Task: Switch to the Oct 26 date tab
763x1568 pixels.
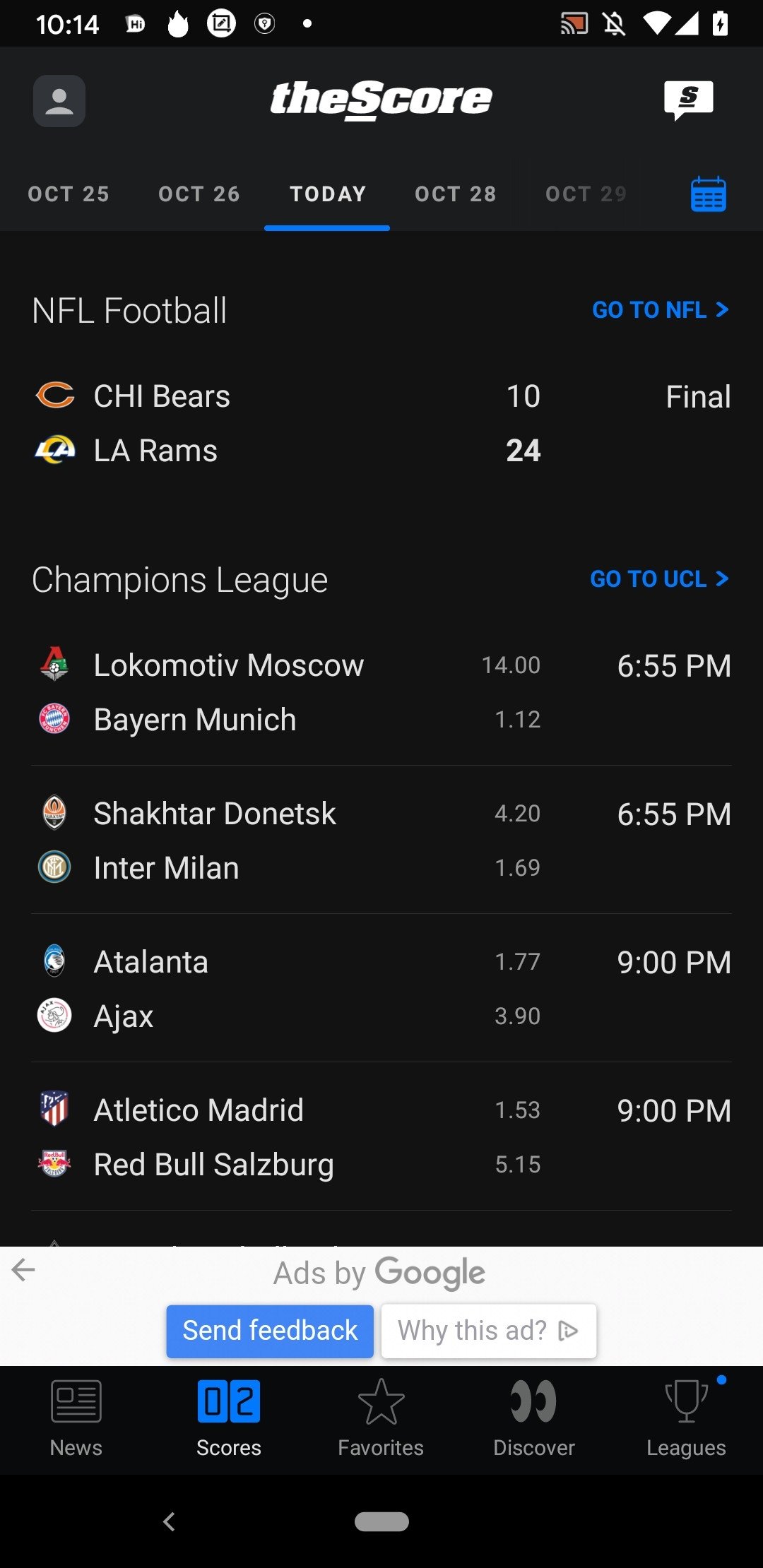Action: tap(199, 194)
